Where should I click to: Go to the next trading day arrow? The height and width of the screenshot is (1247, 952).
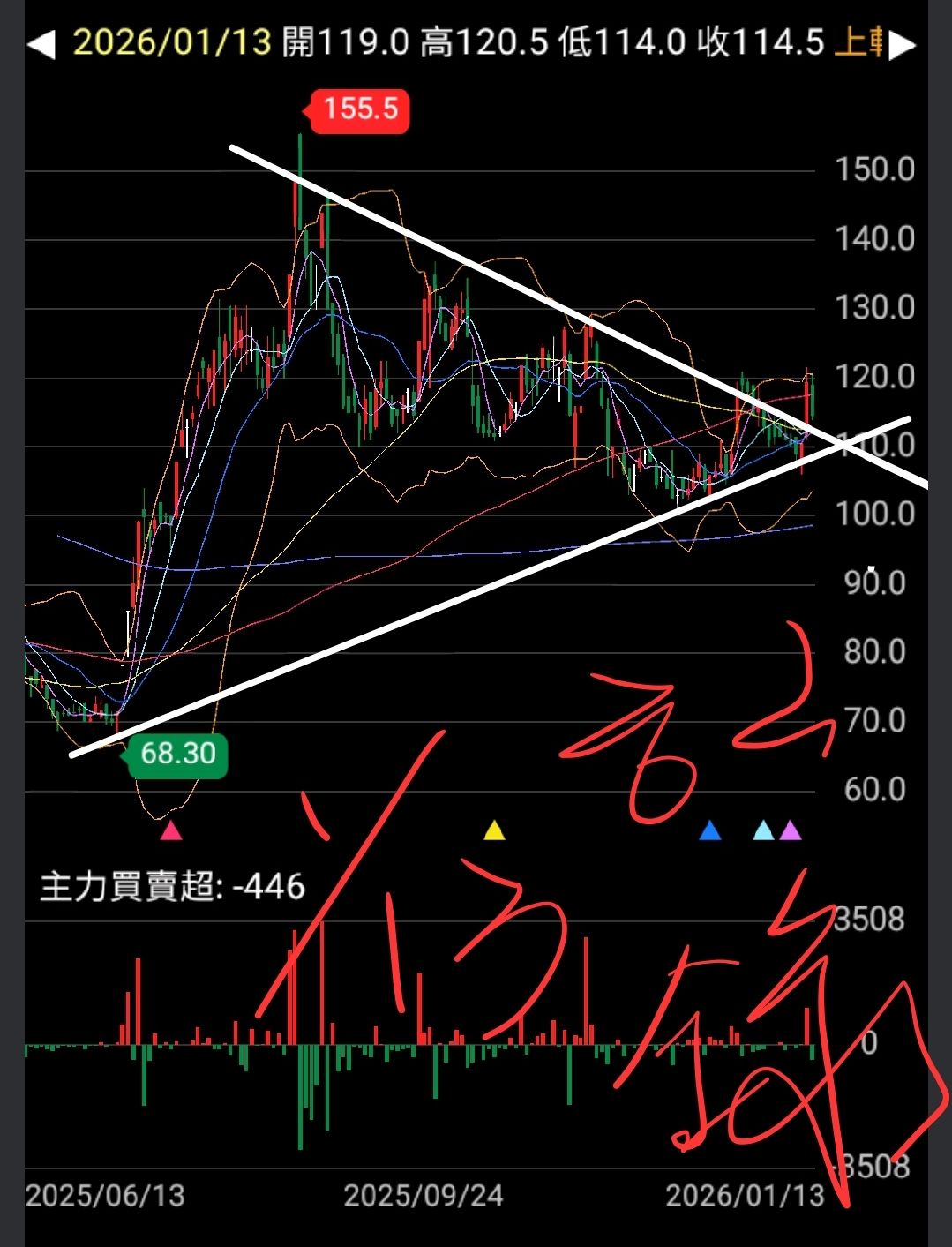(x=902, y=45)
